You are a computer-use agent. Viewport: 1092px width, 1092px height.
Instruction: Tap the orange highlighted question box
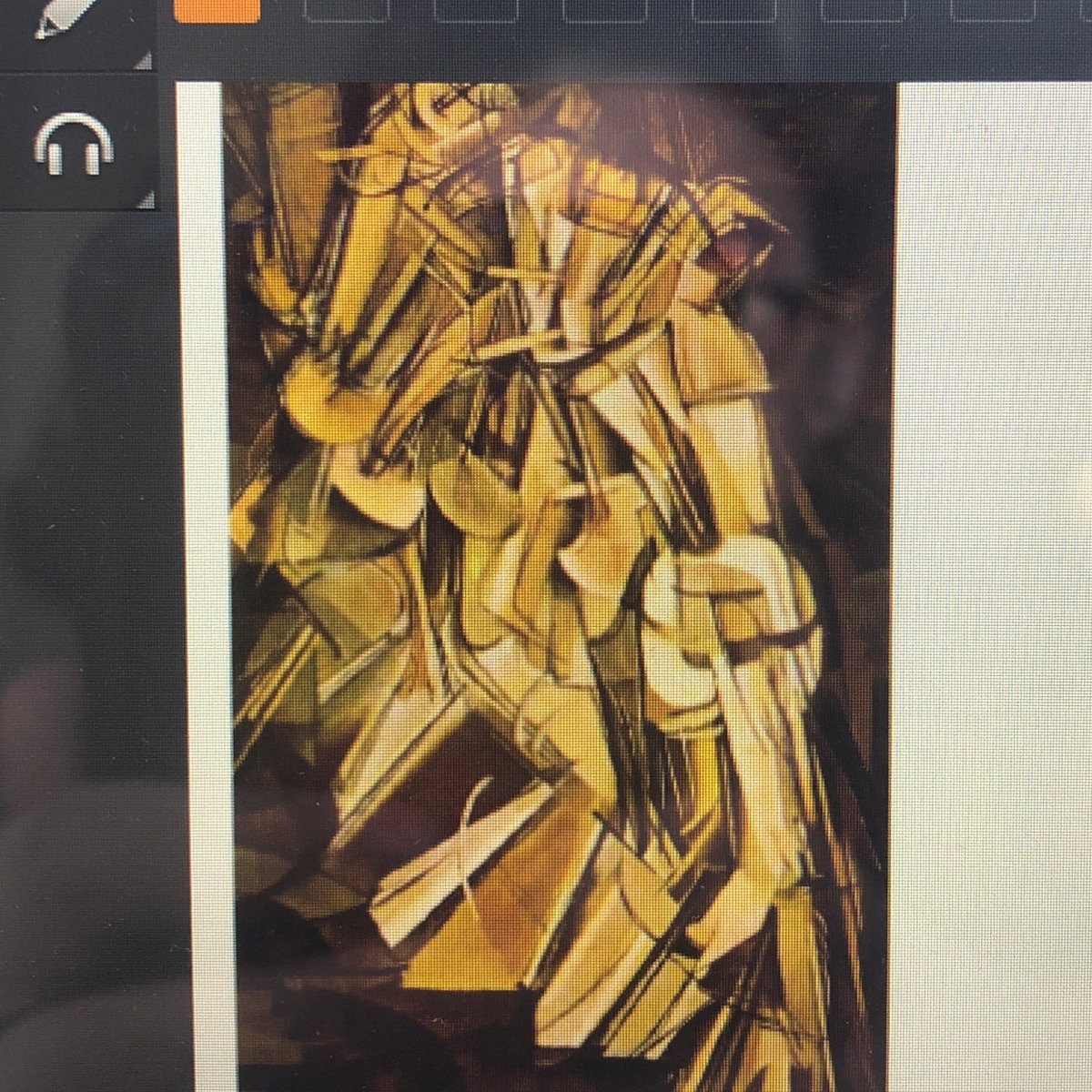pos(217,9)
